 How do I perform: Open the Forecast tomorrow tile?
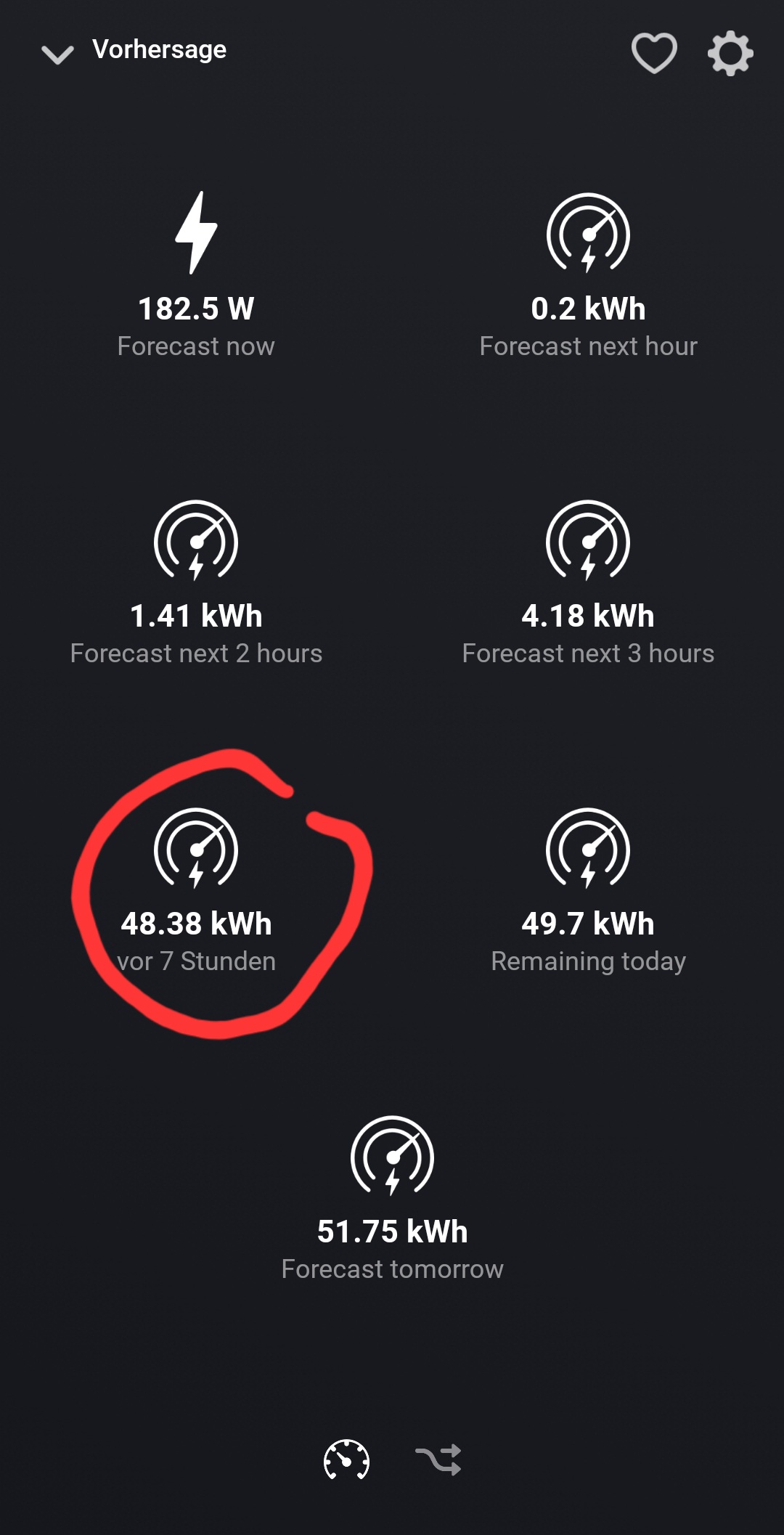pos(392,1198)
